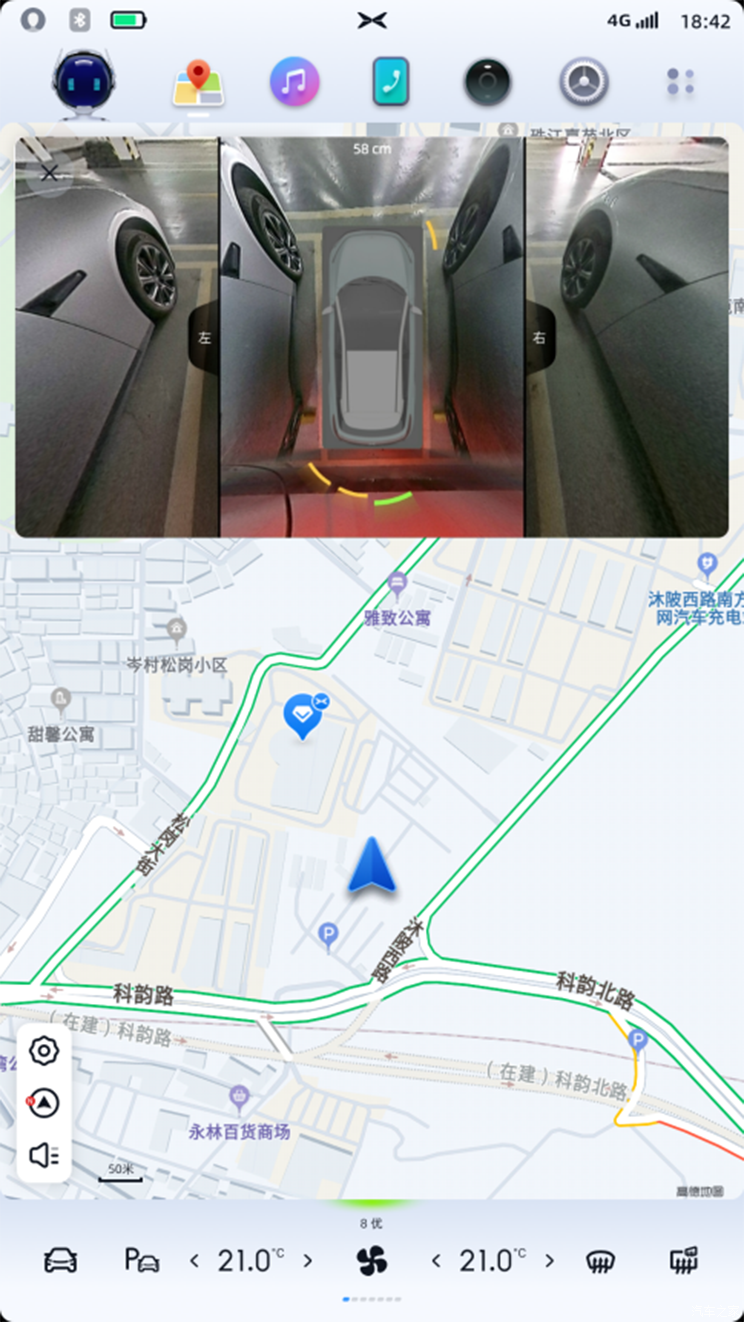Mute the navigation voice via speaker icon
Image resolution: width=744 pixels, height=1322 pixels.
coord(44,1155)
